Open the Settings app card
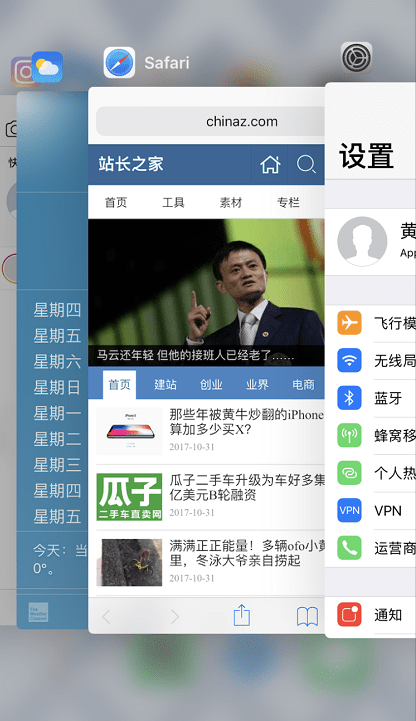416x721 pixels. click(x=370, y=360)
